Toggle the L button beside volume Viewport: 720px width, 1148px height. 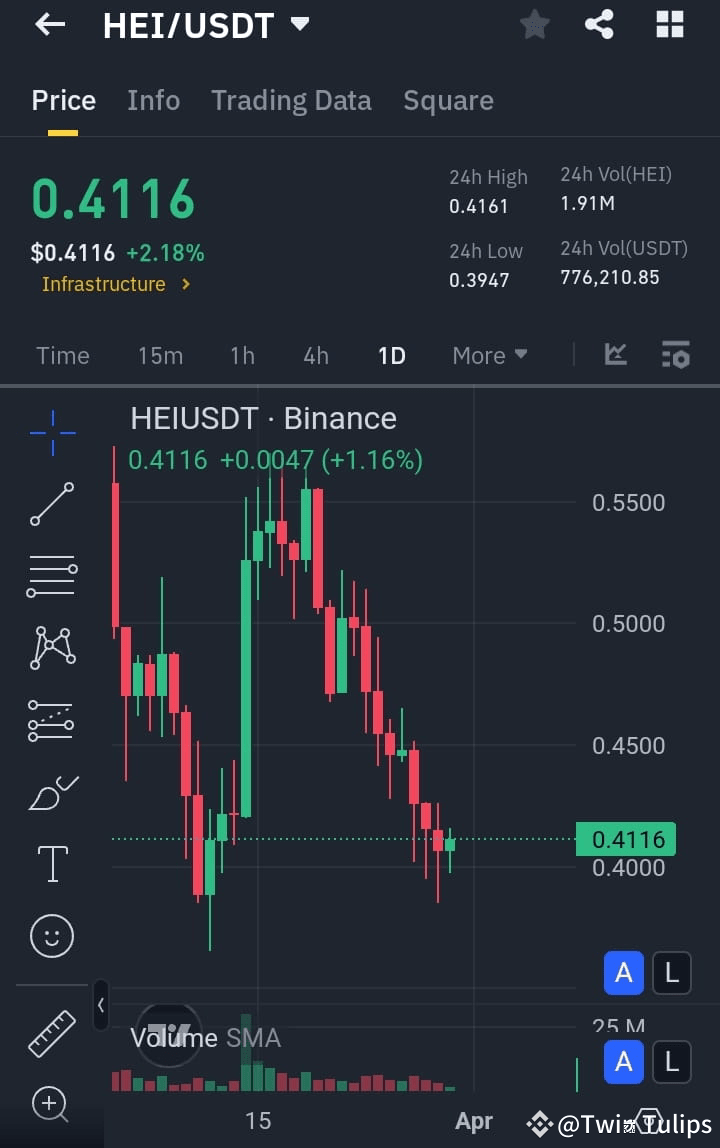click(x=672, y=1063)
